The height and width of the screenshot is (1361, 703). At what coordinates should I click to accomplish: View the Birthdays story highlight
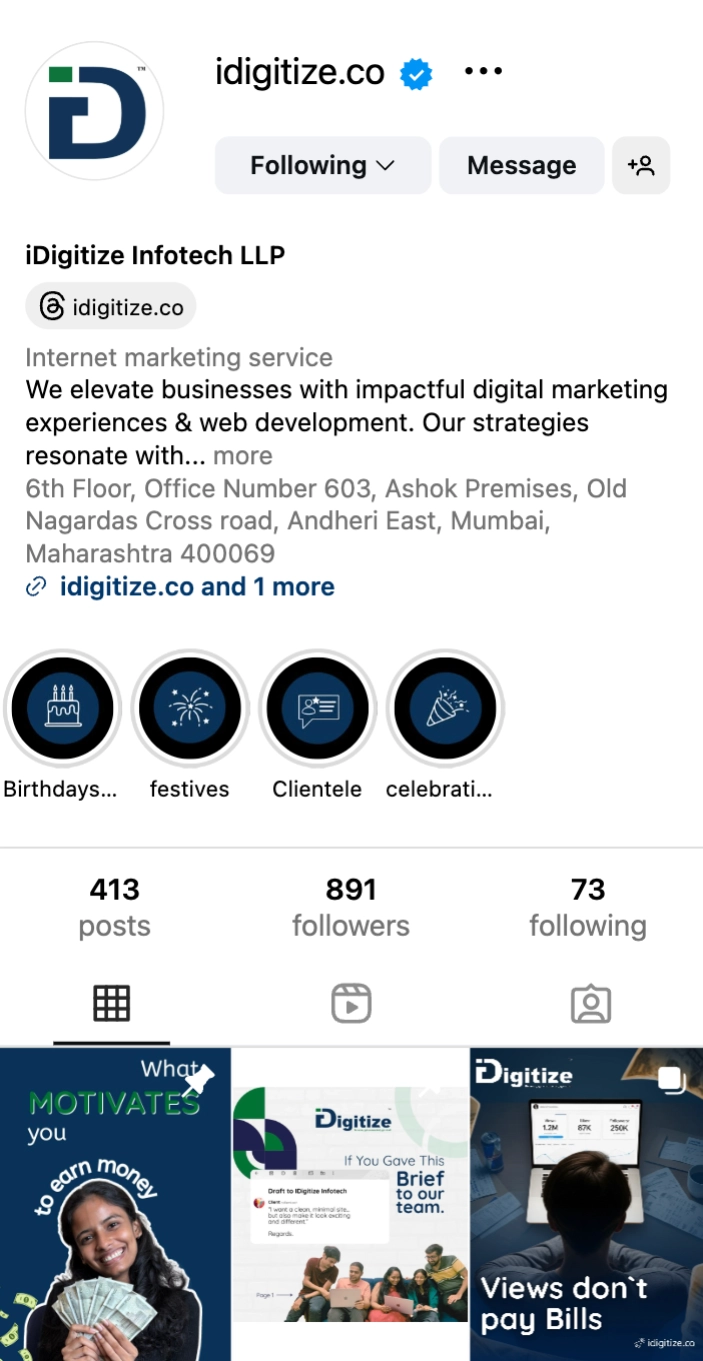pyautogui.click(x=63, y=709)
